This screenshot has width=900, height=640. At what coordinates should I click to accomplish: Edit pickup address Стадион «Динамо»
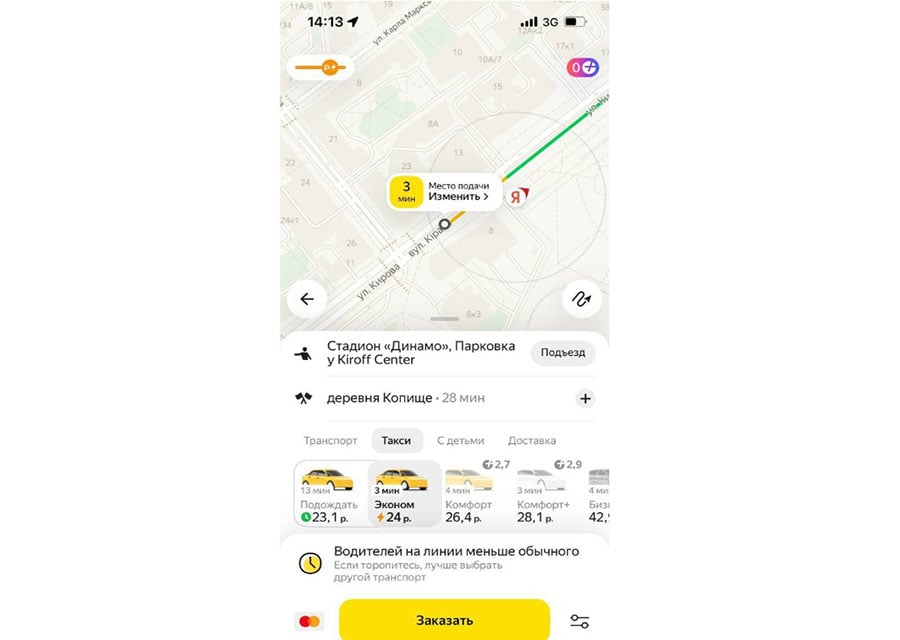tap(420, 353)
